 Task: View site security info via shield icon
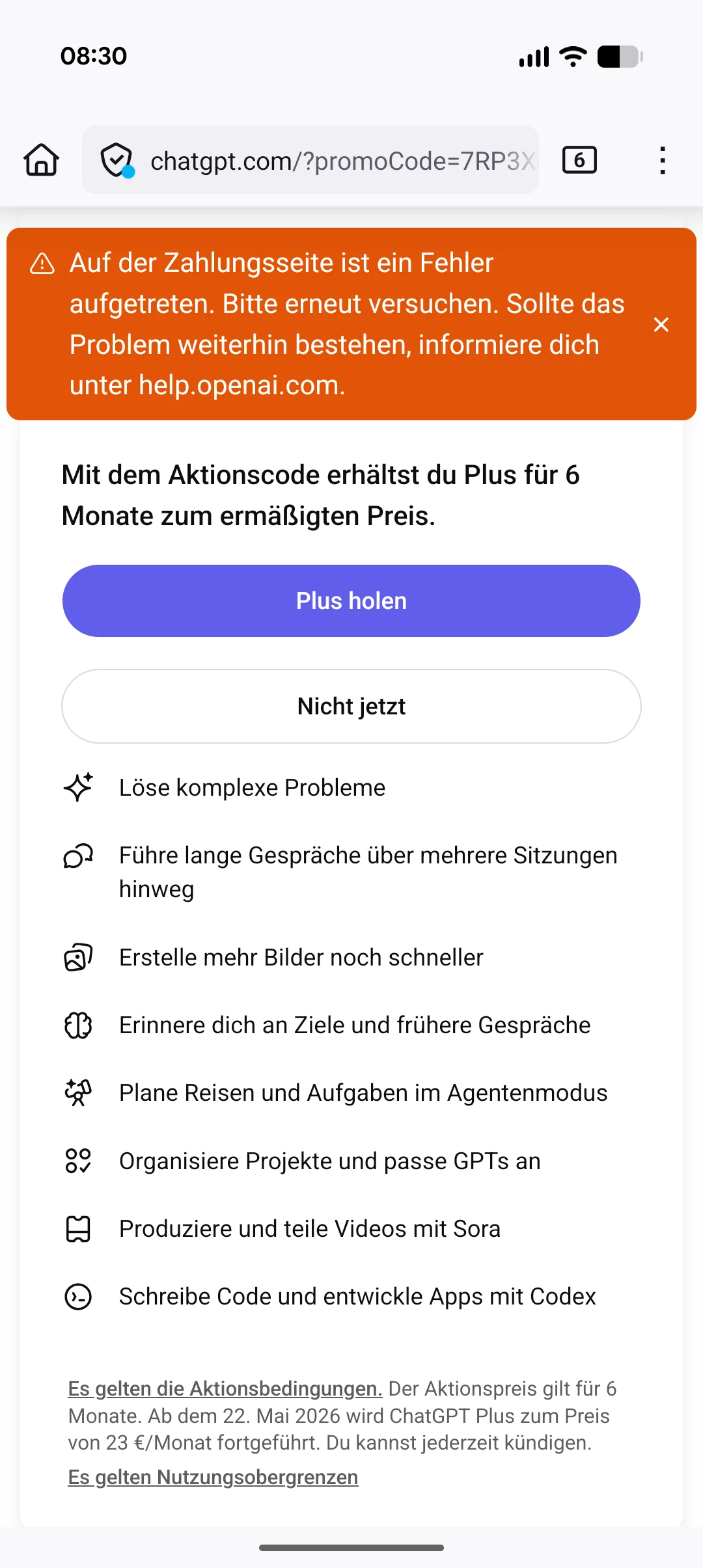pyautogui.click(x=117, y=160)
